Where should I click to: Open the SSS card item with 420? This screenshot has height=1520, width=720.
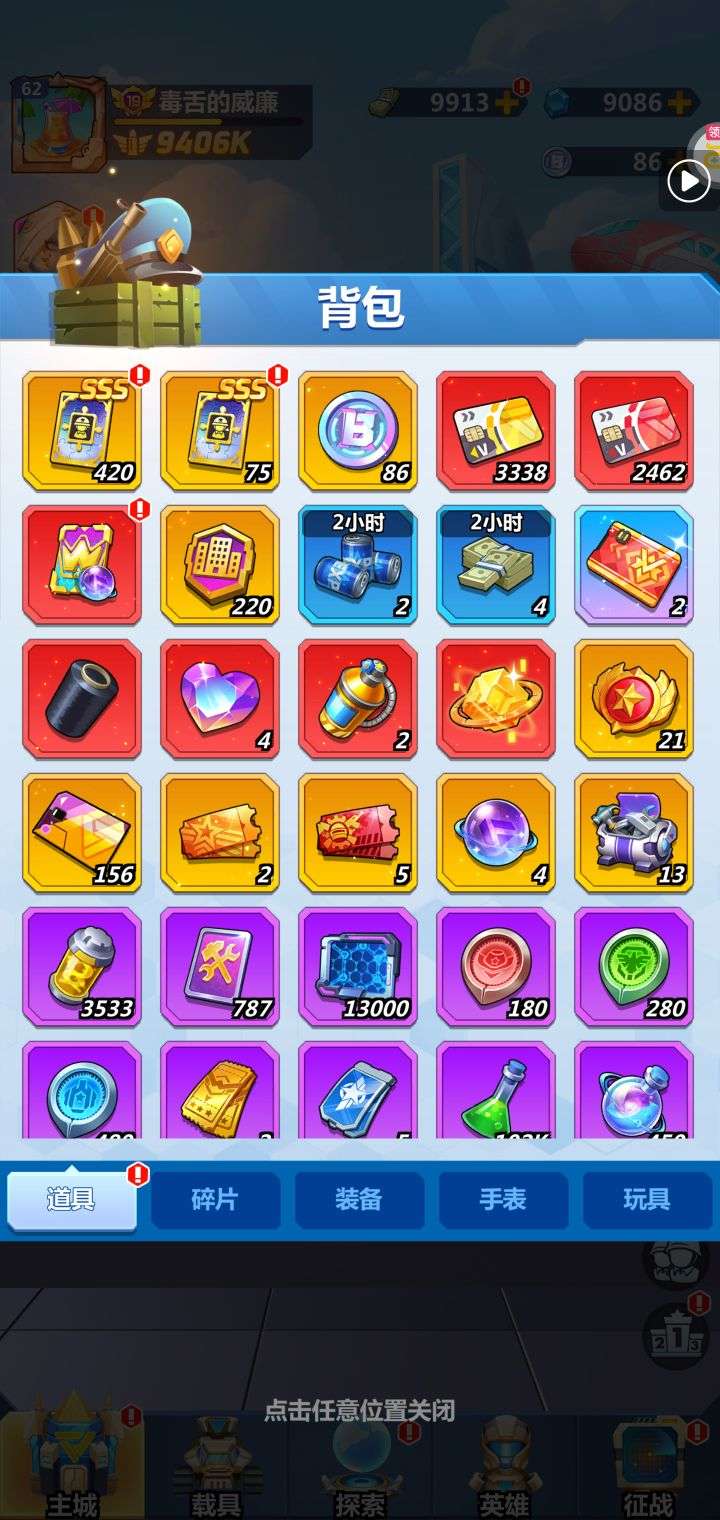coord(82,431)
